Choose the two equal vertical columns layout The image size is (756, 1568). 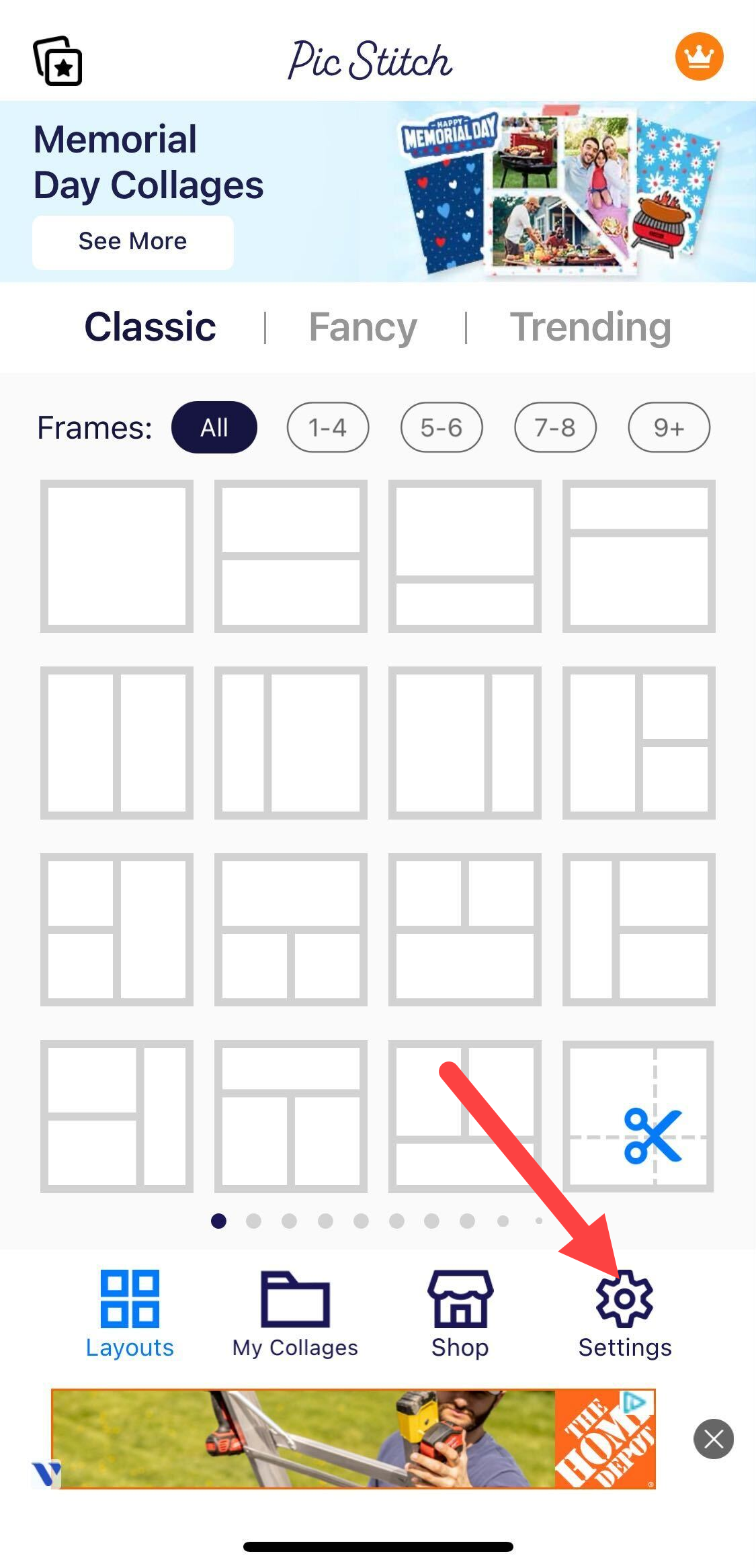[x=117, y=742]
